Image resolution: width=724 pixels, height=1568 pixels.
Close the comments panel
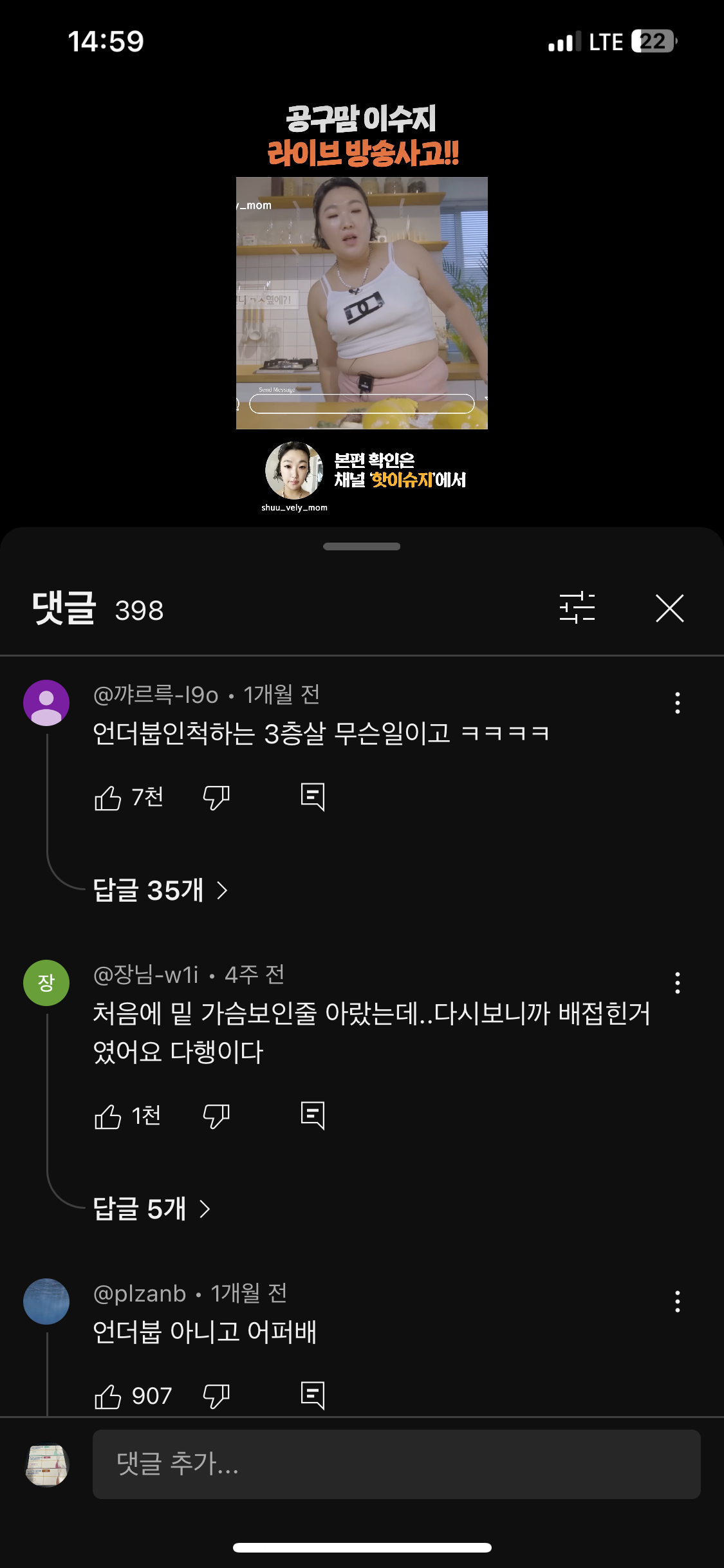coord(669,608)
